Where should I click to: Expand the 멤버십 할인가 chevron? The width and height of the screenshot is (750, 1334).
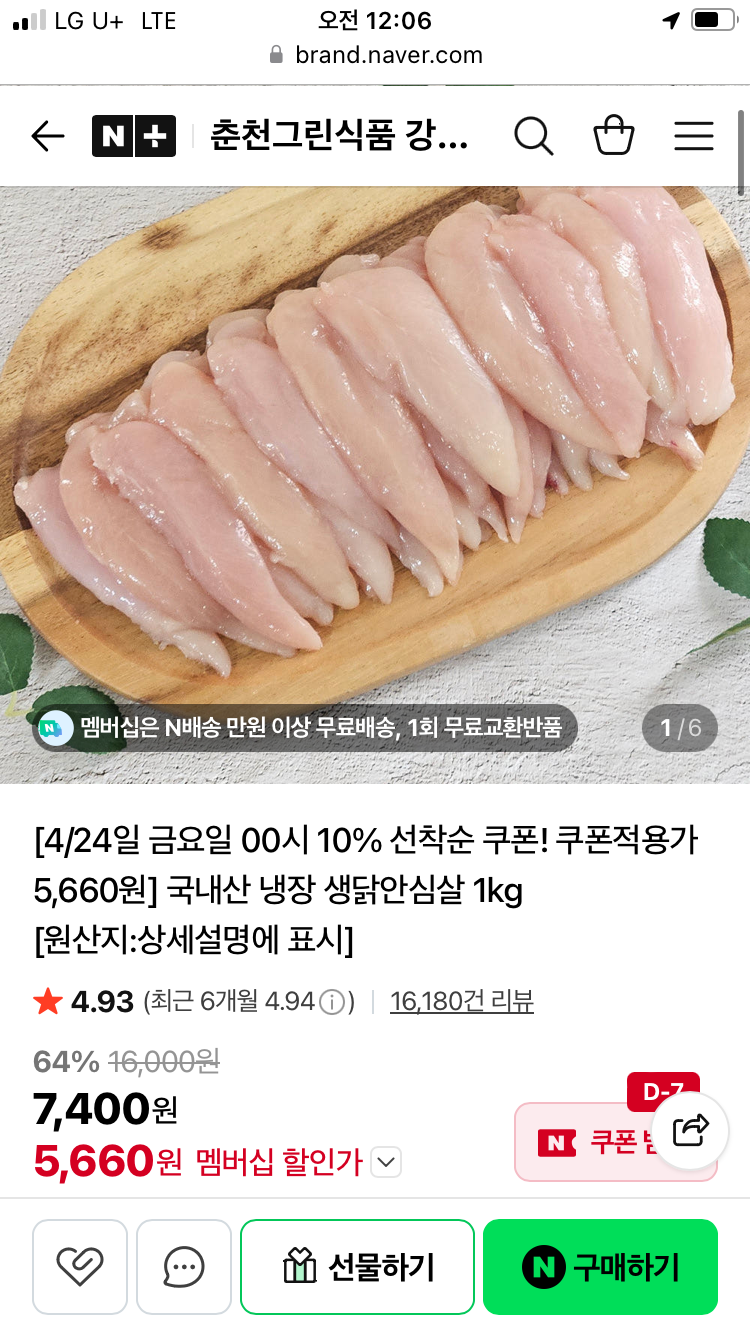(386, 1162)
